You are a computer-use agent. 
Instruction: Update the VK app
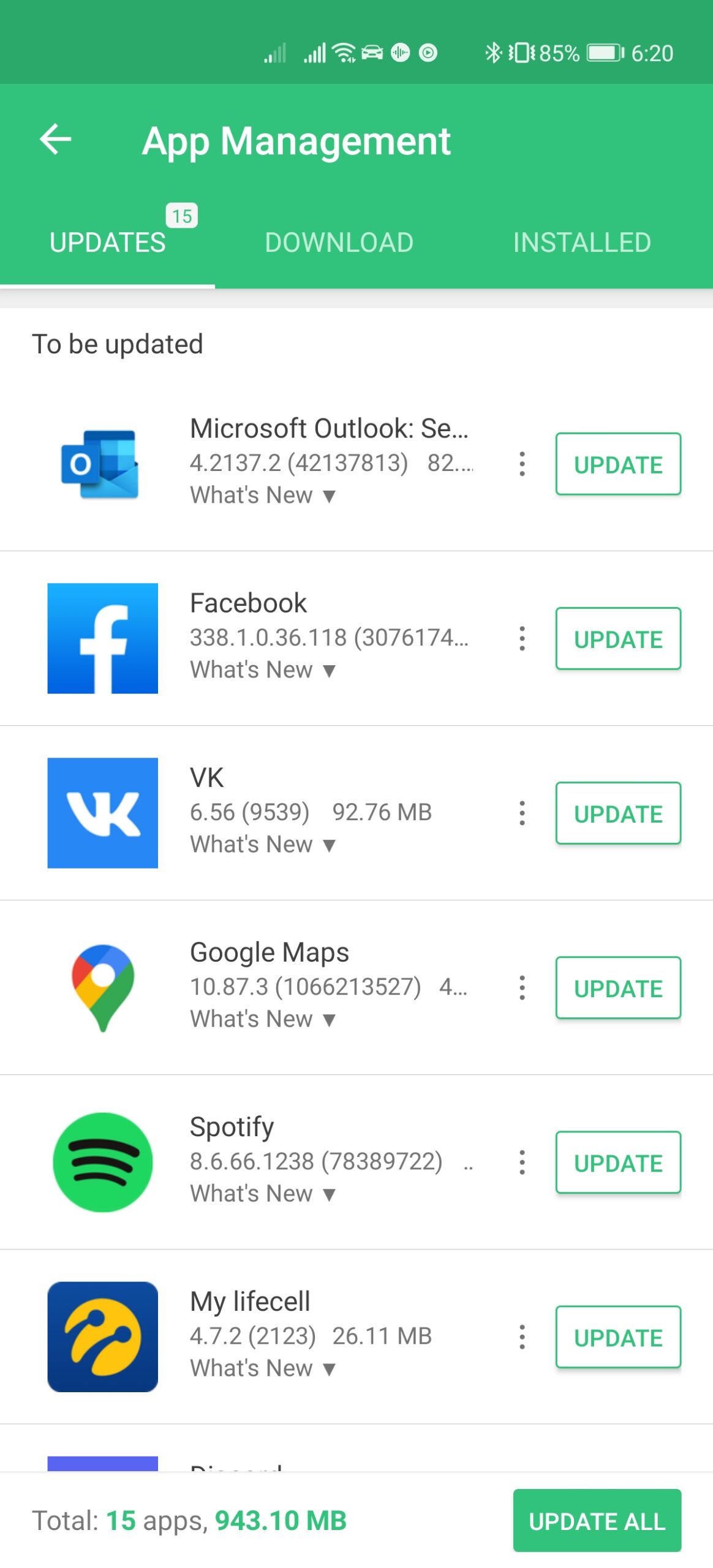tap(618, 813)
